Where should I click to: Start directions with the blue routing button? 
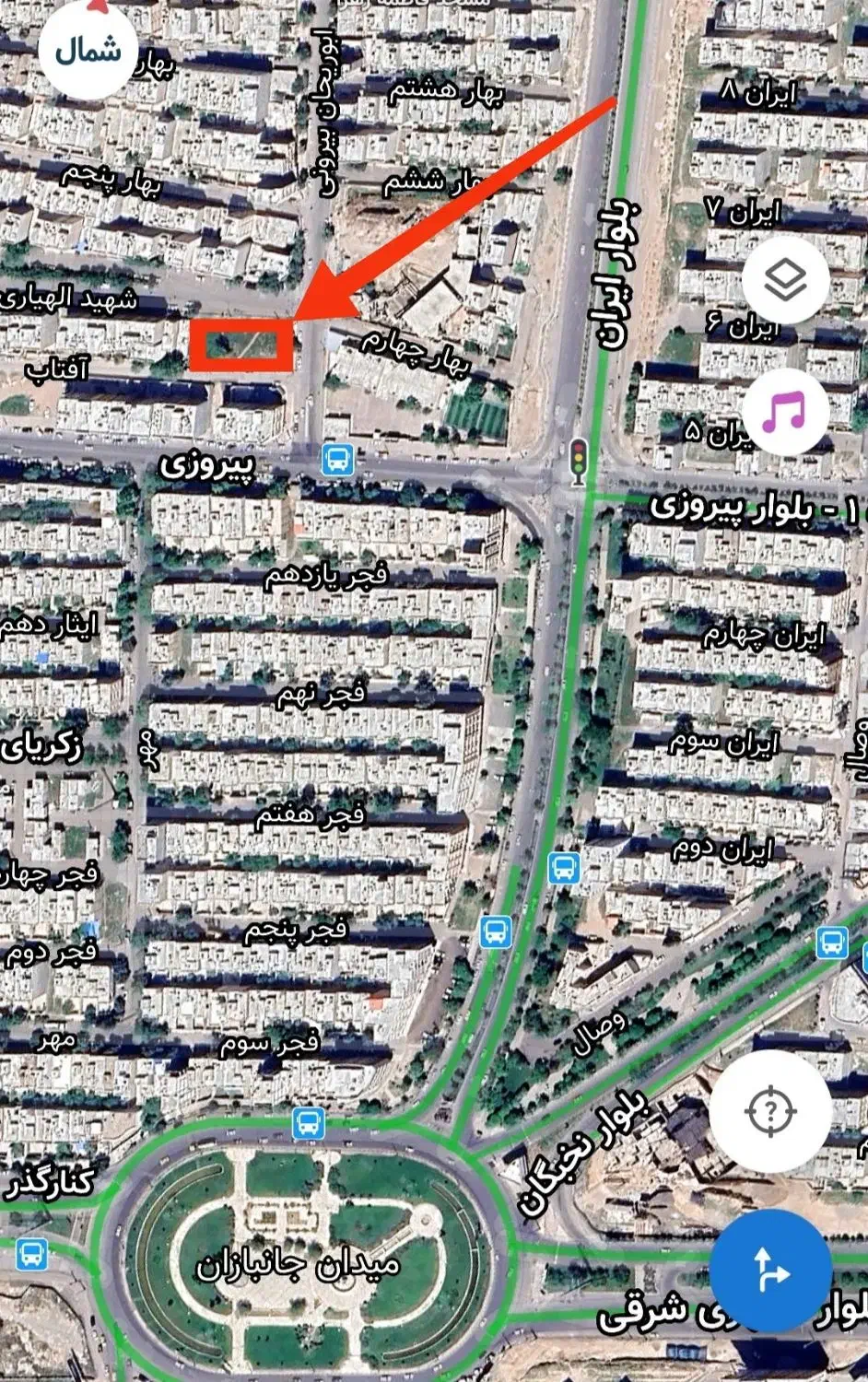(771, 1270)
